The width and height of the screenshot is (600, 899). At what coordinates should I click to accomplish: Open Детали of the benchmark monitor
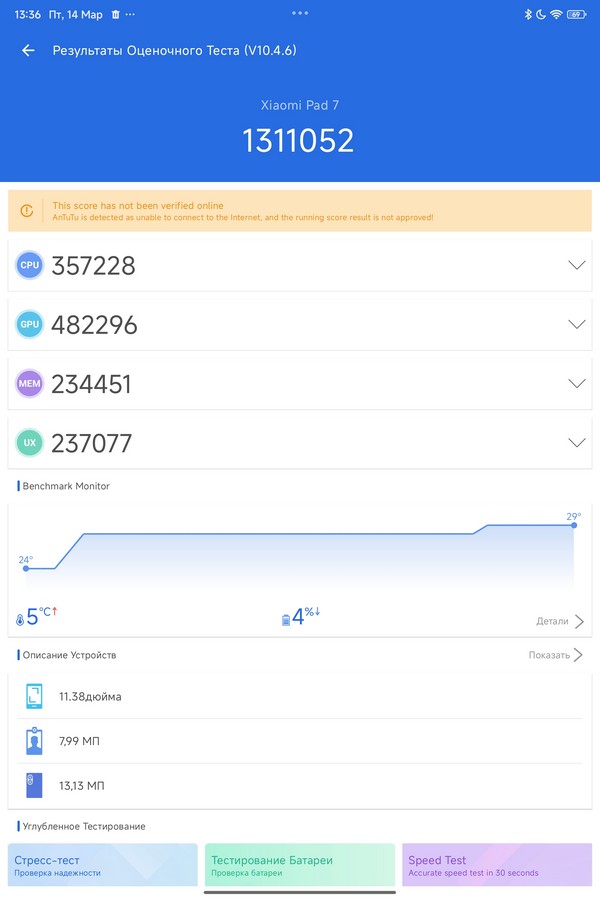(560, 621)
